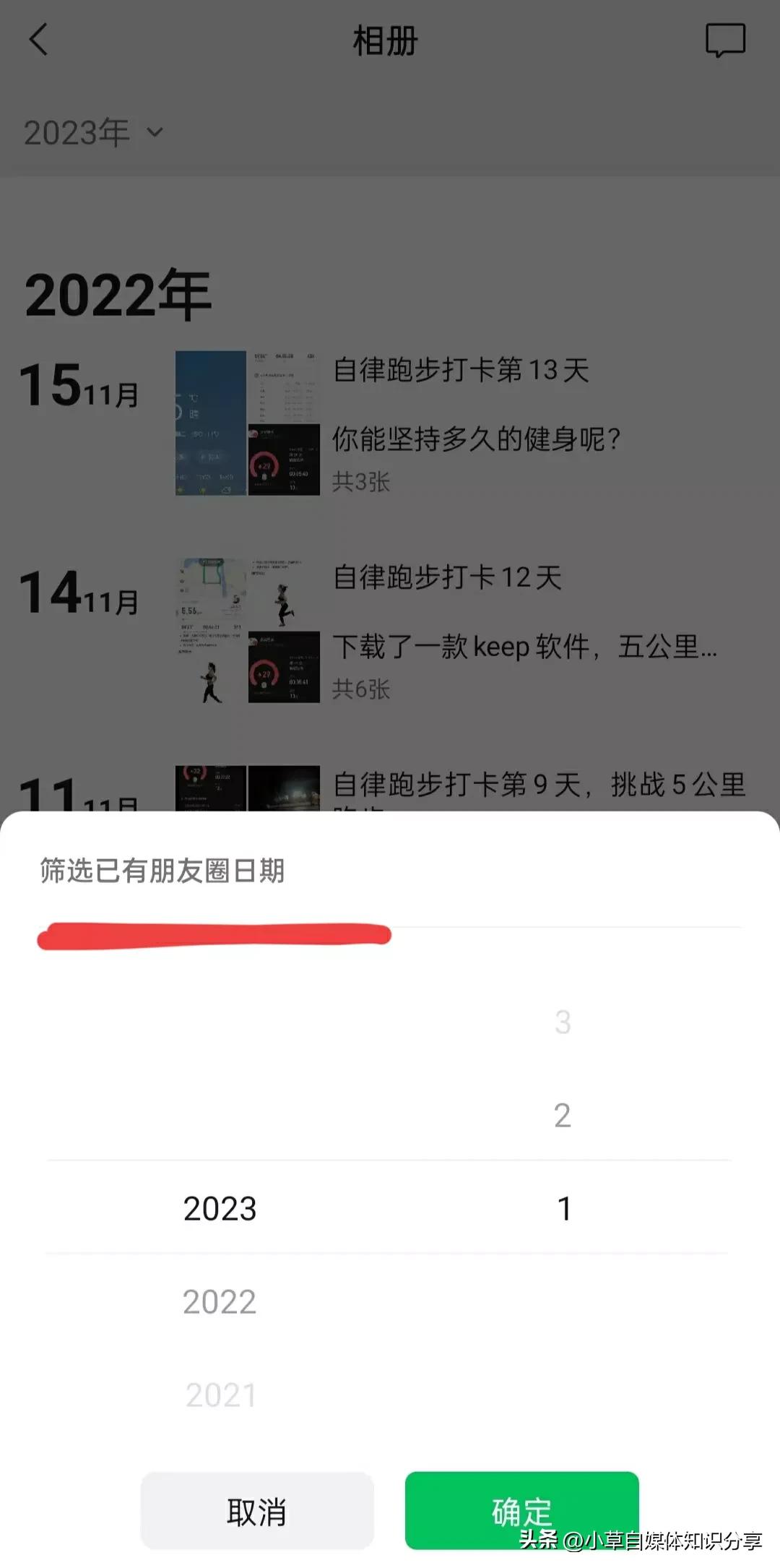Image resolution: width=780 pixels, height=1568 pixels.
Task: Tap the red stats card thumbnail on November 15 post
Action: tap(285, 459)
